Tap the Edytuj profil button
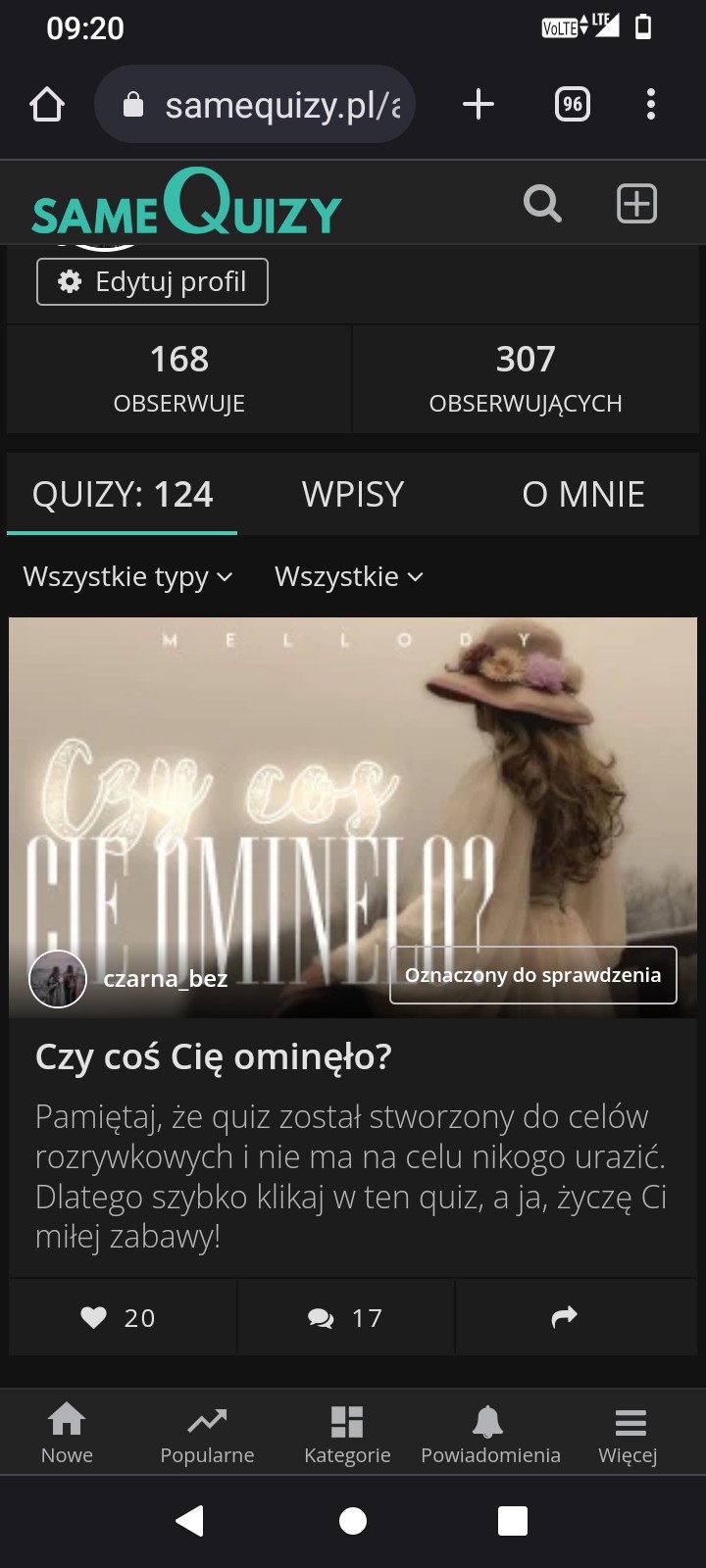The height and width of the screenshot is (1568, 706). [152, 282]
